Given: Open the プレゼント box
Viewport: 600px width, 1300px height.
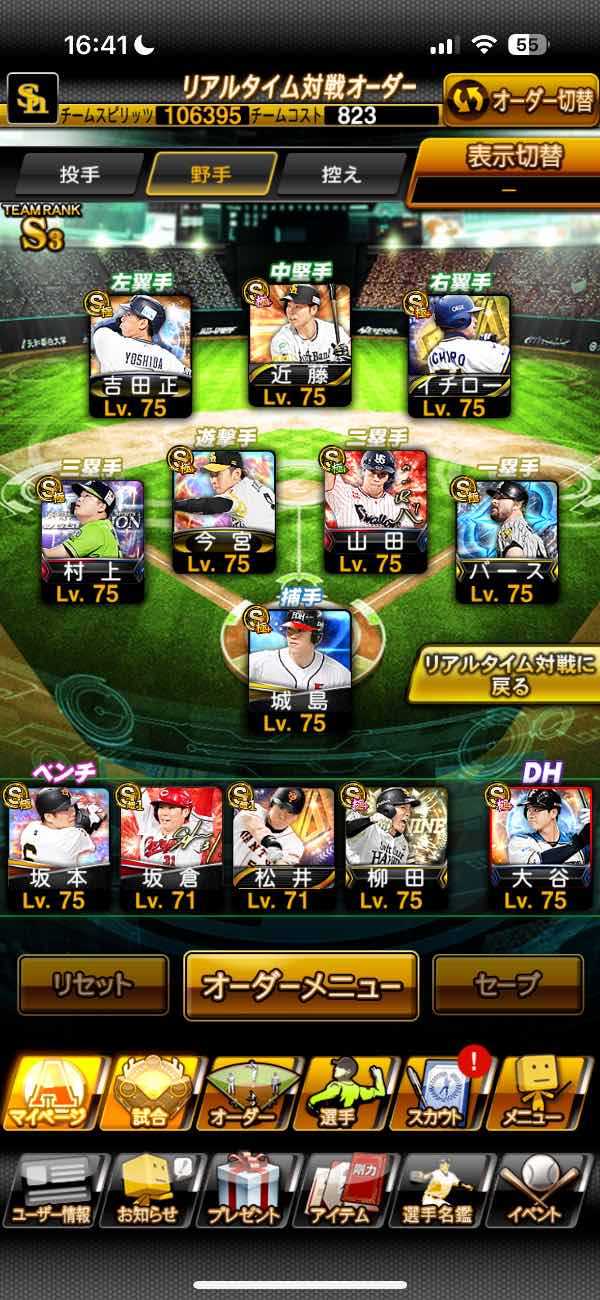Looking at the screenshot, I should (x=244, y=1190).
